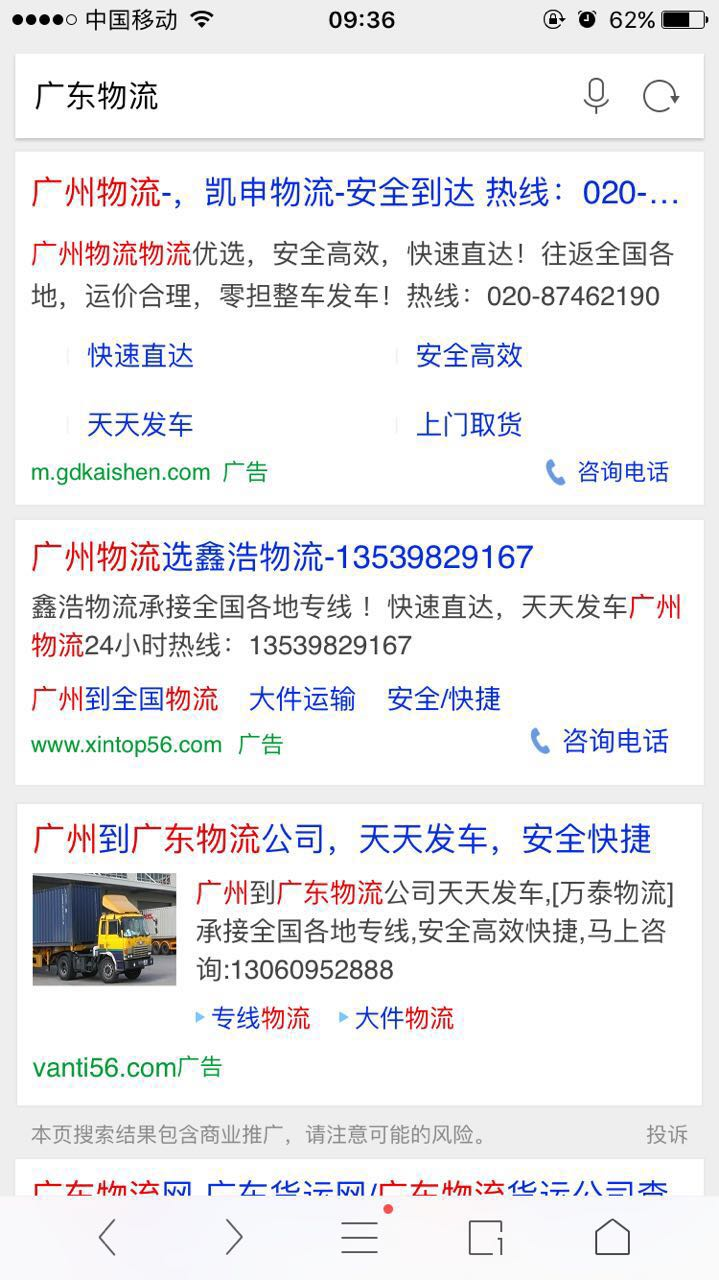Refresh the search results page
Viewport: 719px width, 1280px height.
pos(660,97)
